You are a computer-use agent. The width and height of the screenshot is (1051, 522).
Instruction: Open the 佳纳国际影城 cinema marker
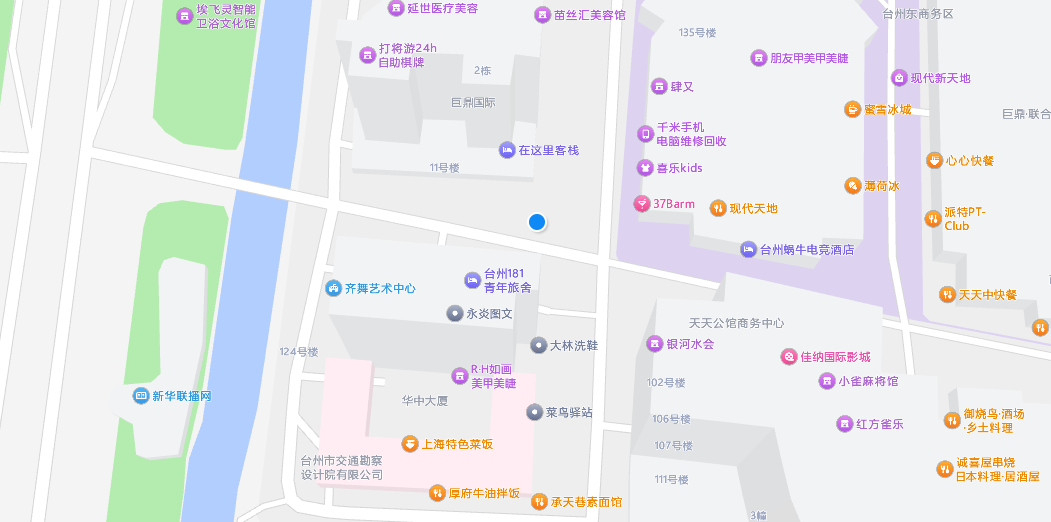coord(789,356)
